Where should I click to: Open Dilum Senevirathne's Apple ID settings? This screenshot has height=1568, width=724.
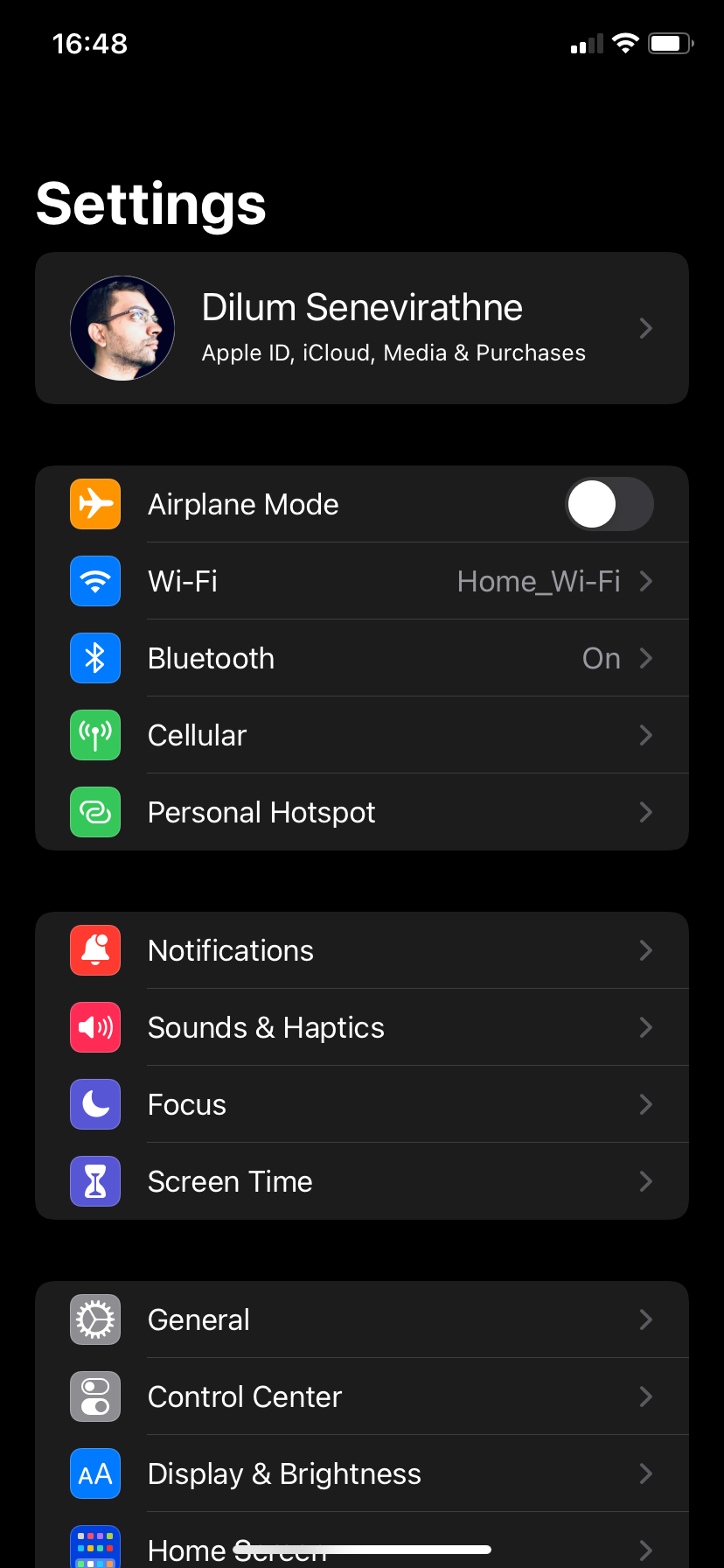(x=362, y=328)
